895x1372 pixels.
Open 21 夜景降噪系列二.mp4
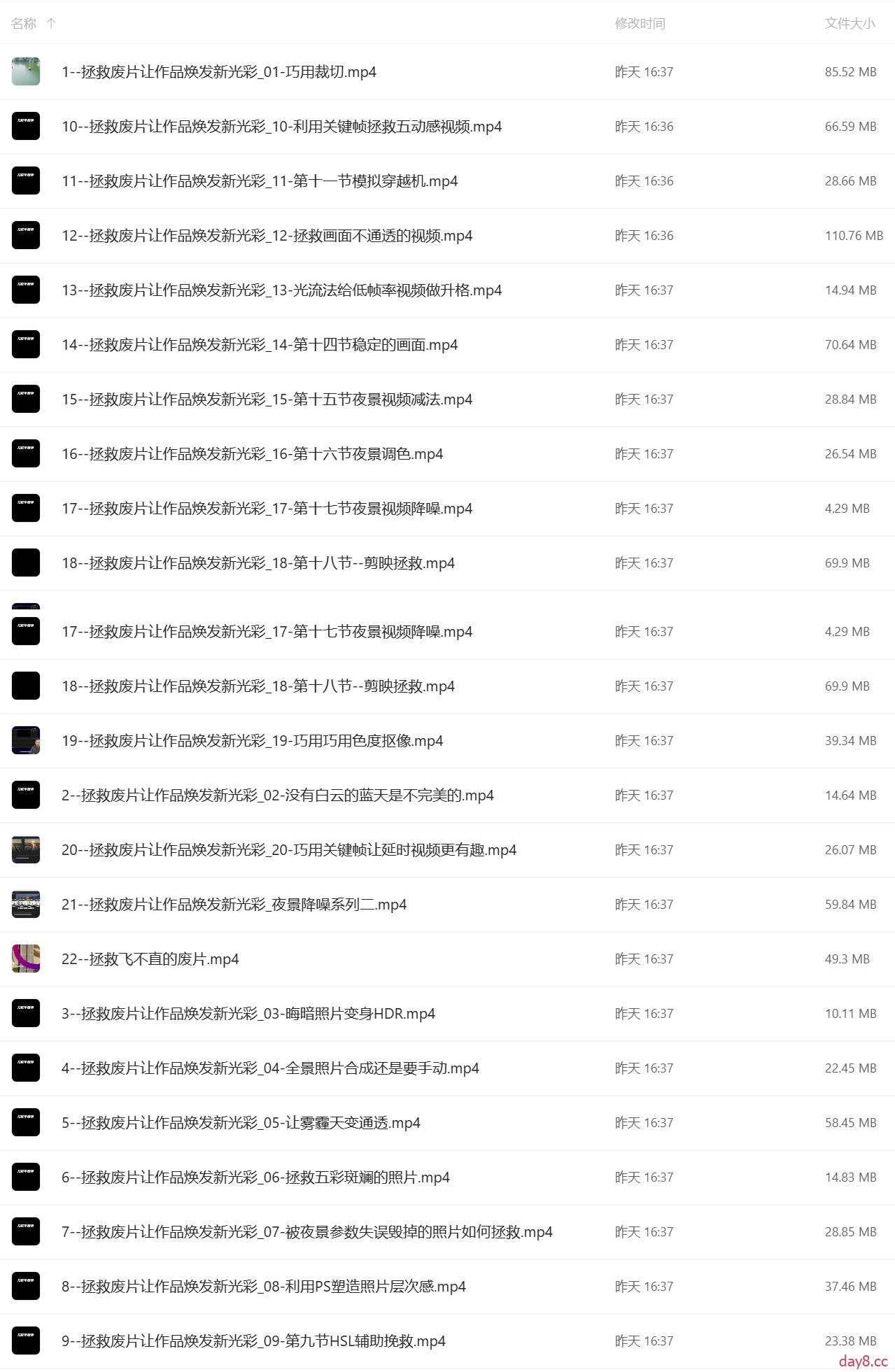[234, 905]
